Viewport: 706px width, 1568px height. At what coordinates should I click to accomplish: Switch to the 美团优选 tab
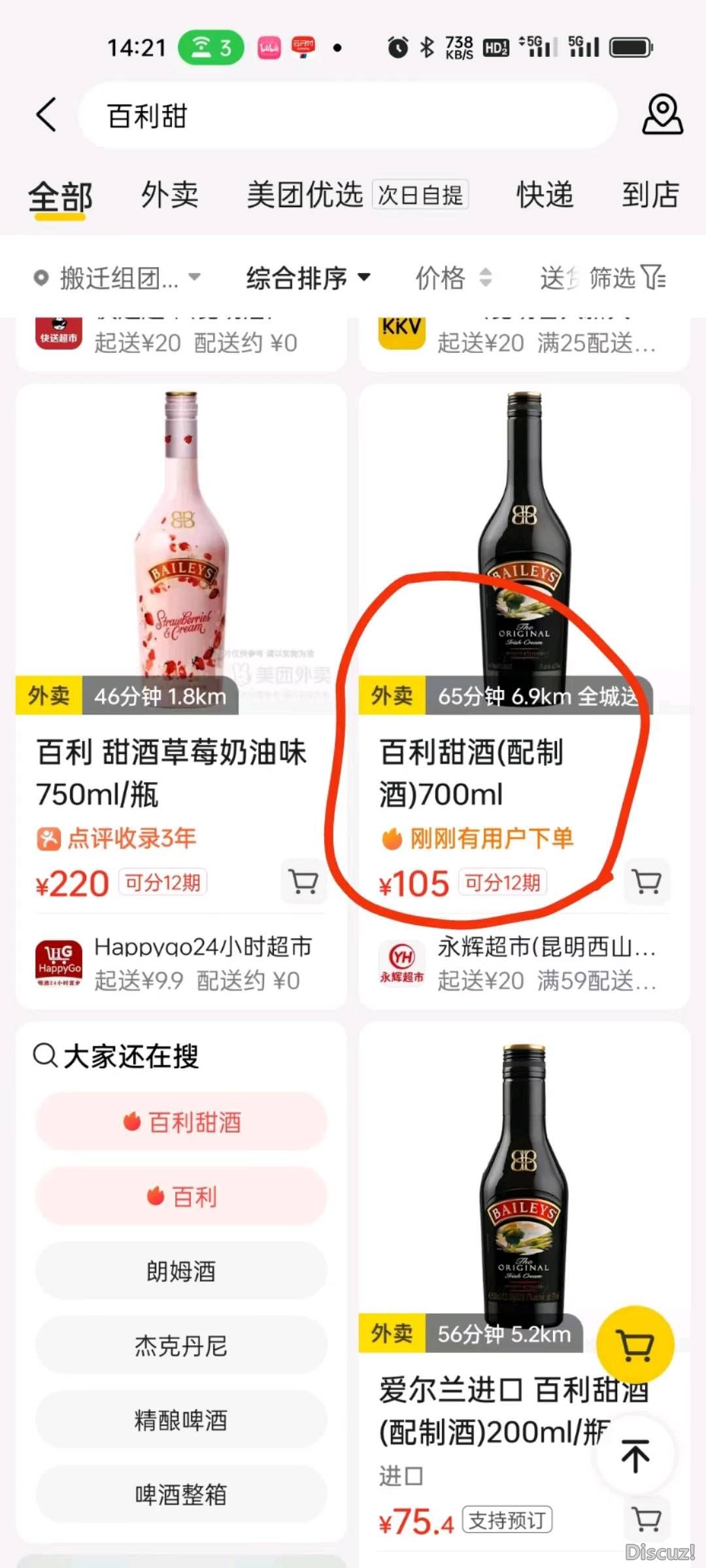305,195
